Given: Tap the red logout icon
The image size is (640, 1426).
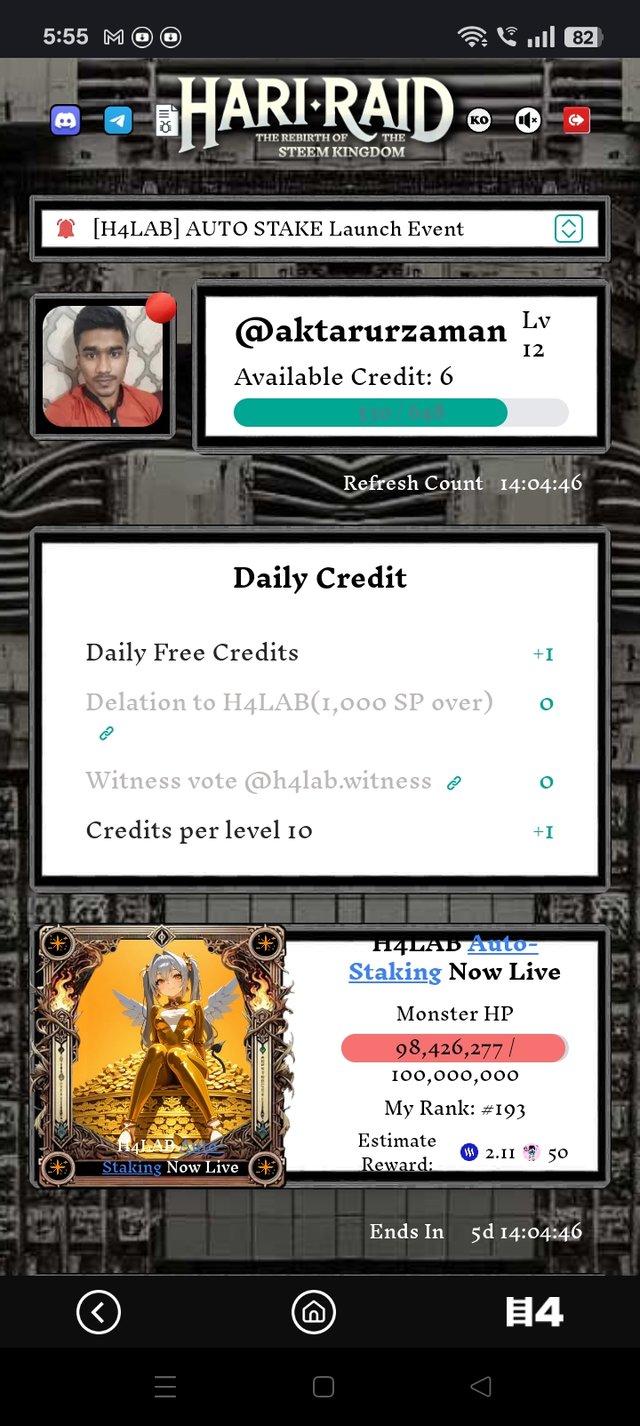Looking at the screenshot, I should tap(576, 121).
